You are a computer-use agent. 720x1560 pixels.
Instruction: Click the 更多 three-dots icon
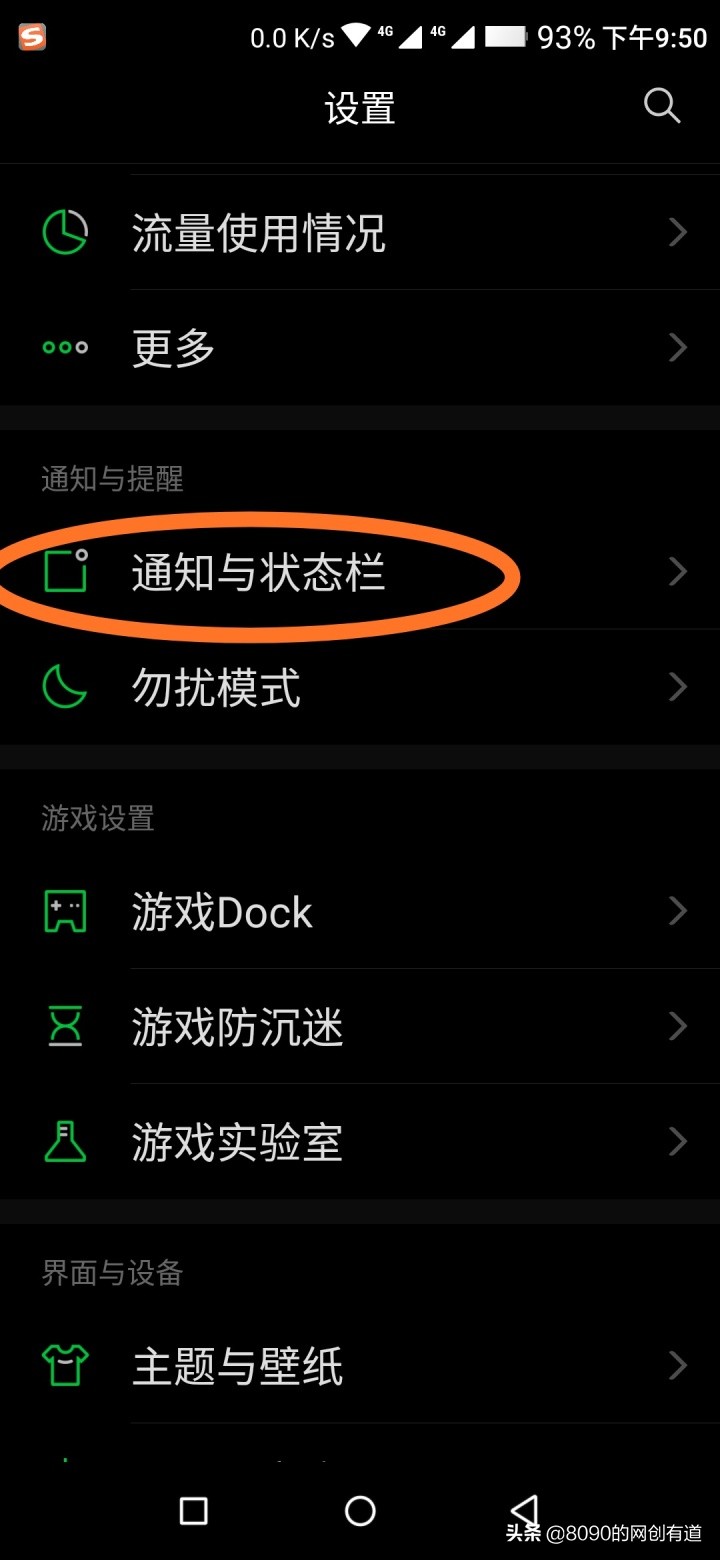click(x=64, y=347)
